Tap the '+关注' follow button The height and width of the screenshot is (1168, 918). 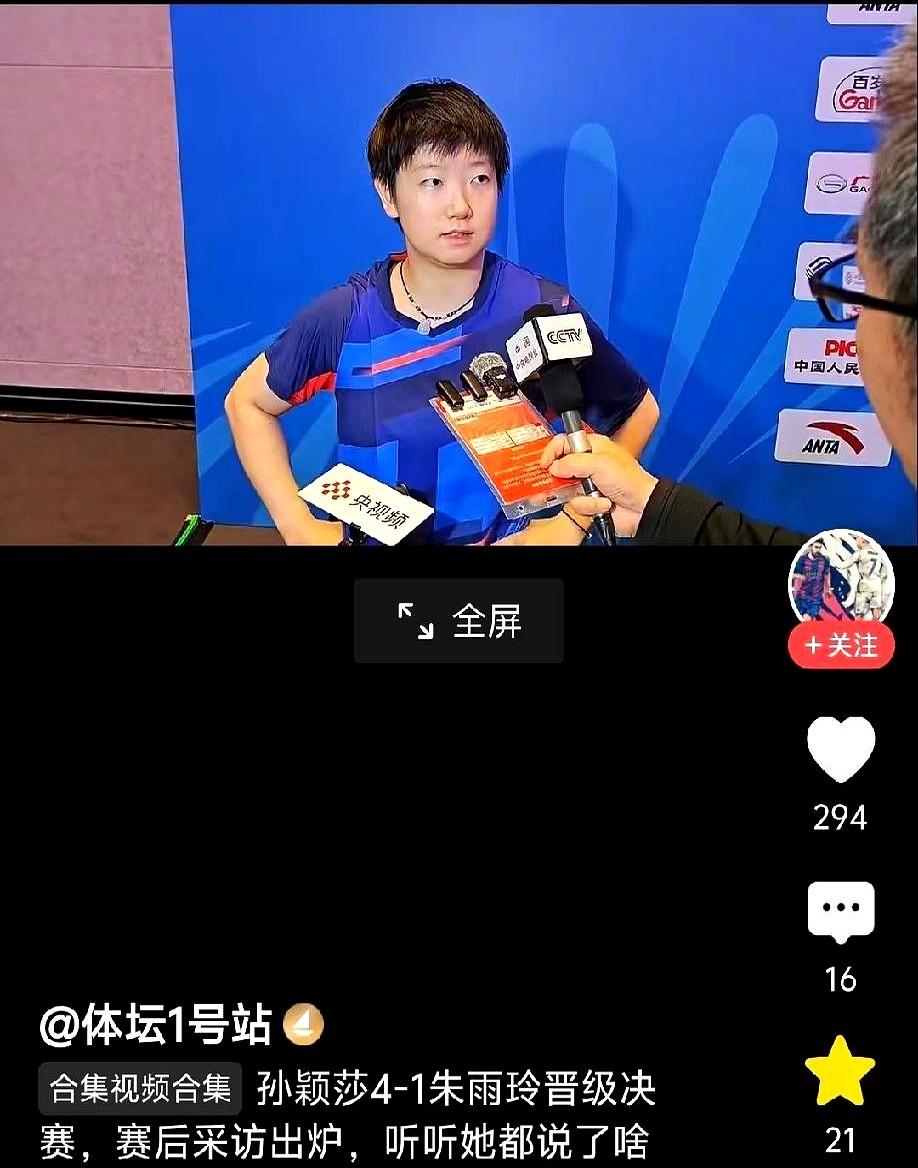click(841, 646)
